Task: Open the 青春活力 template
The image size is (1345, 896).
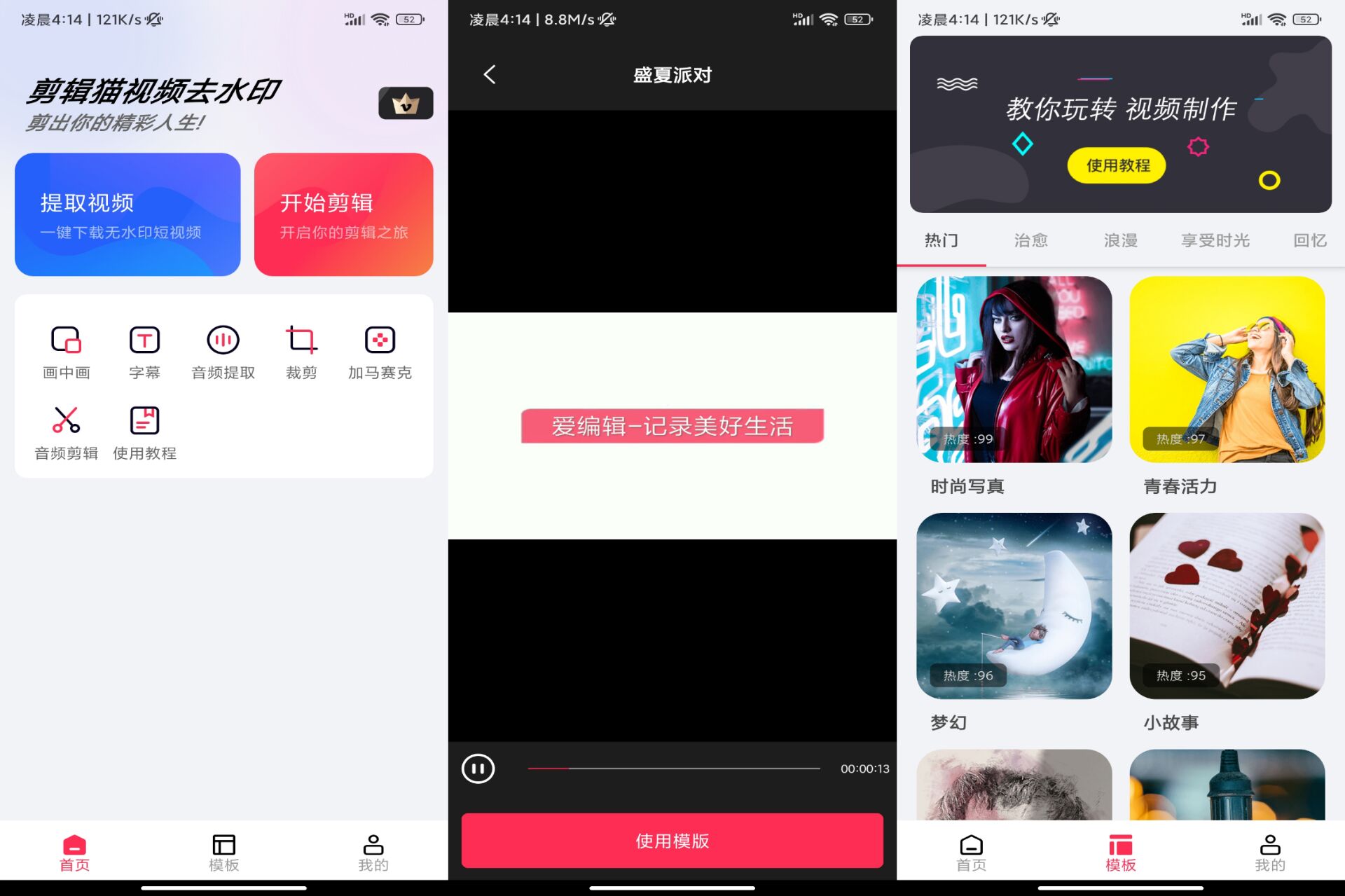Action: point(1227,369)
